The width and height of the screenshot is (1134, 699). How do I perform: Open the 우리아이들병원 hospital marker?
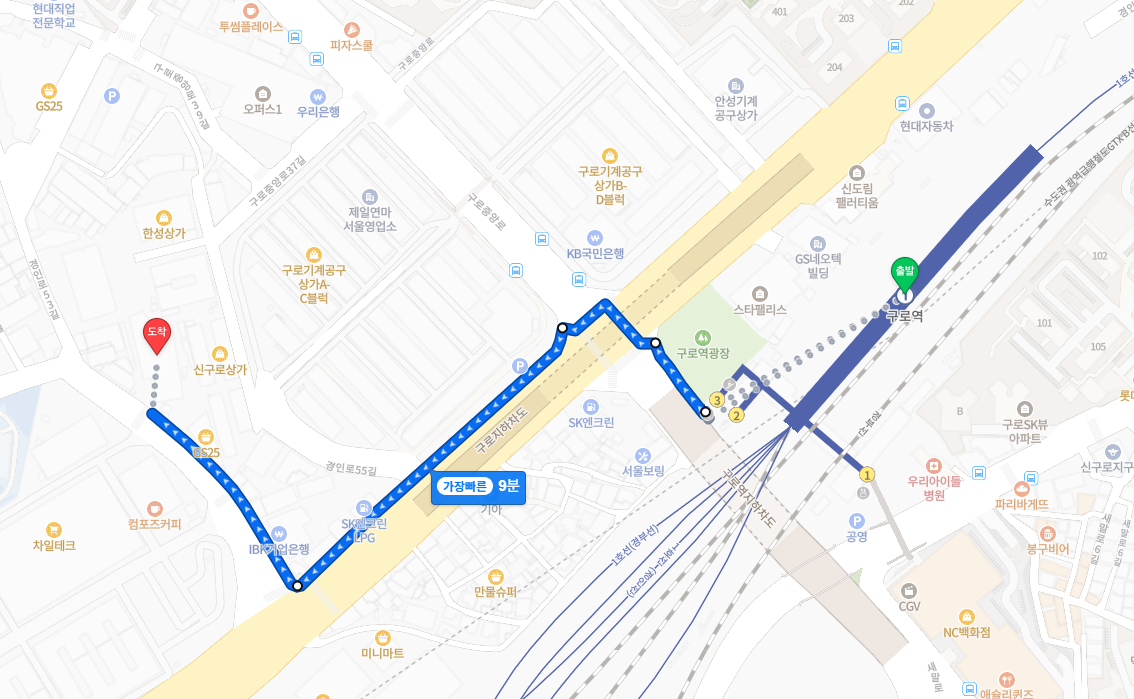click(933, 466)
